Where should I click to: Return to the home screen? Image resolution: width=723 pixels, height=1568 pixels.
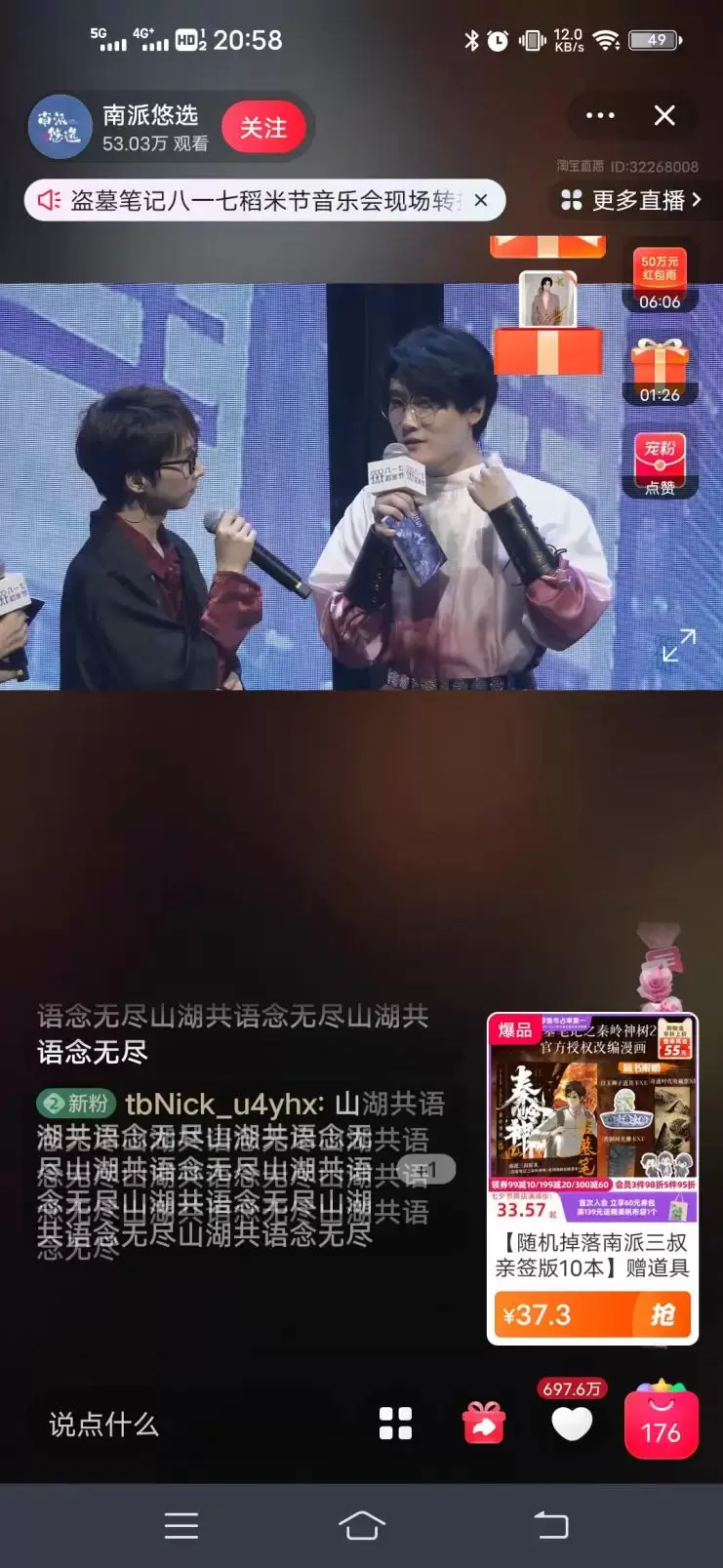click(361, 1525)
